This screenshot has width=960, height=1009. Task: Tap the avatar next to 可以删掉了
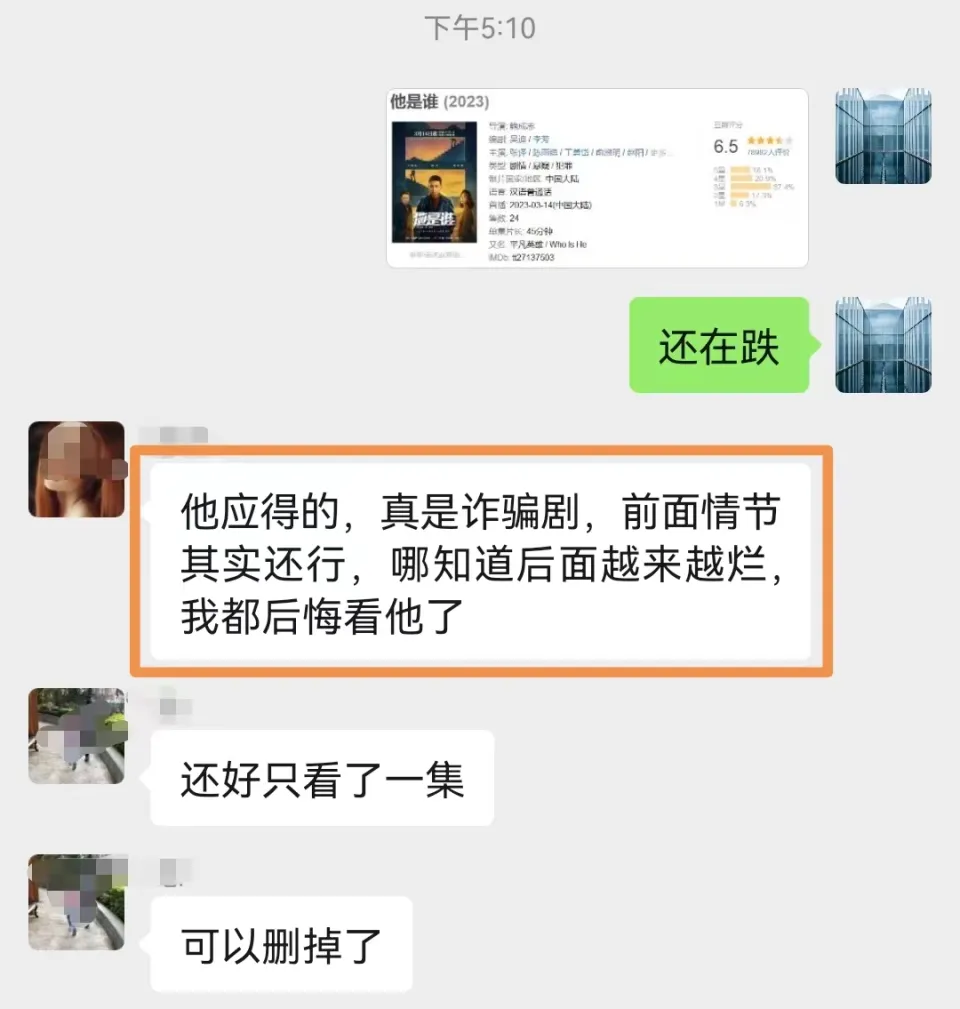pos(77,902)
